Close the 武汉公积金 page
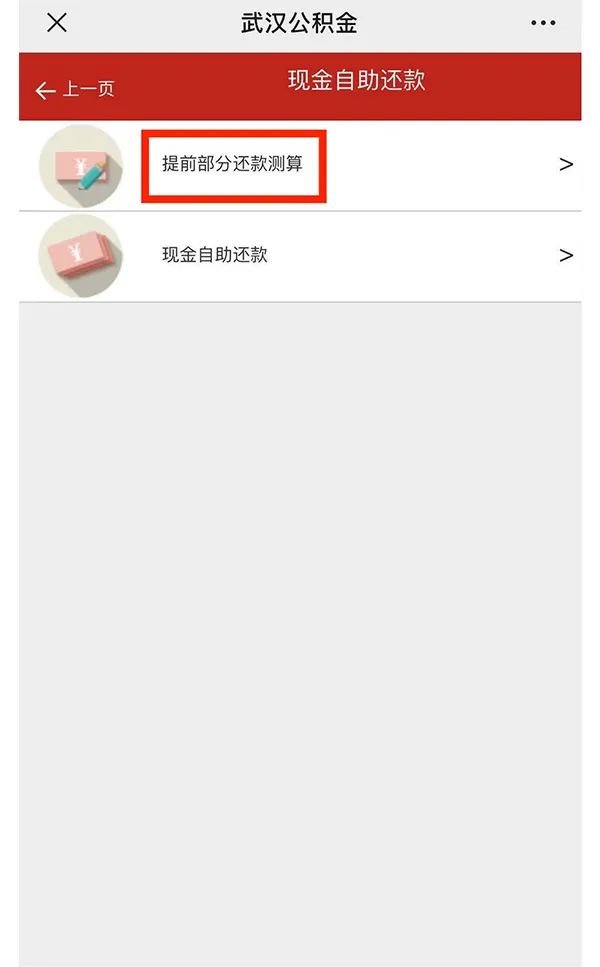The image size is (600, 967). pos(57,23)
